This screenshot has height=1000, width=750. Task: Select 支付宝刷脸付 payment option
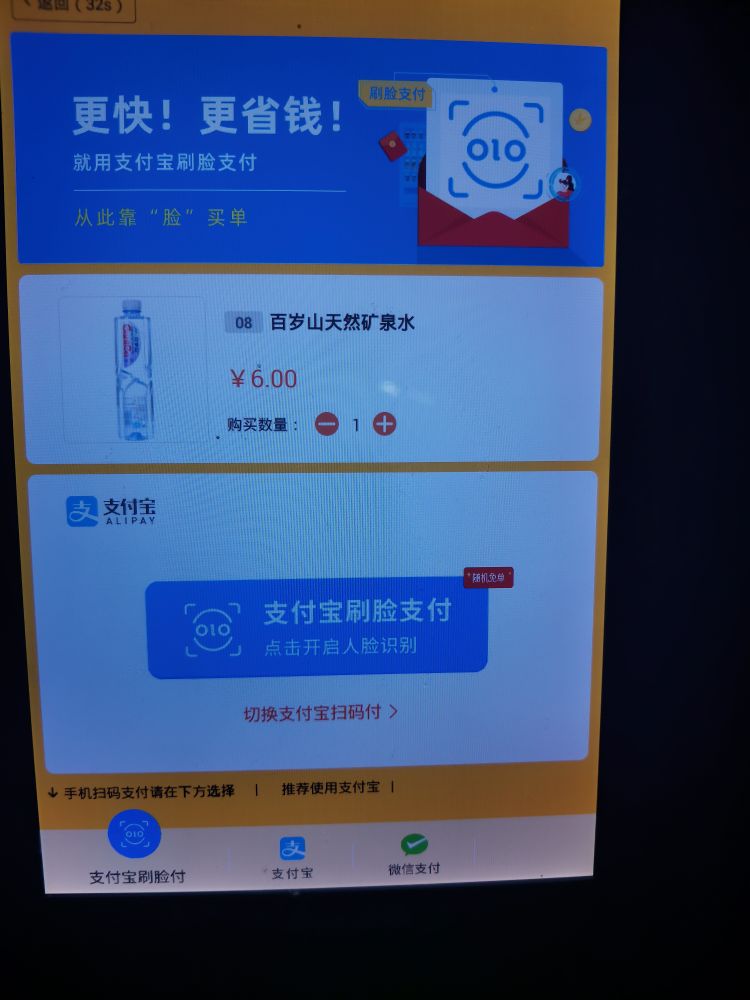pos(135,850)
